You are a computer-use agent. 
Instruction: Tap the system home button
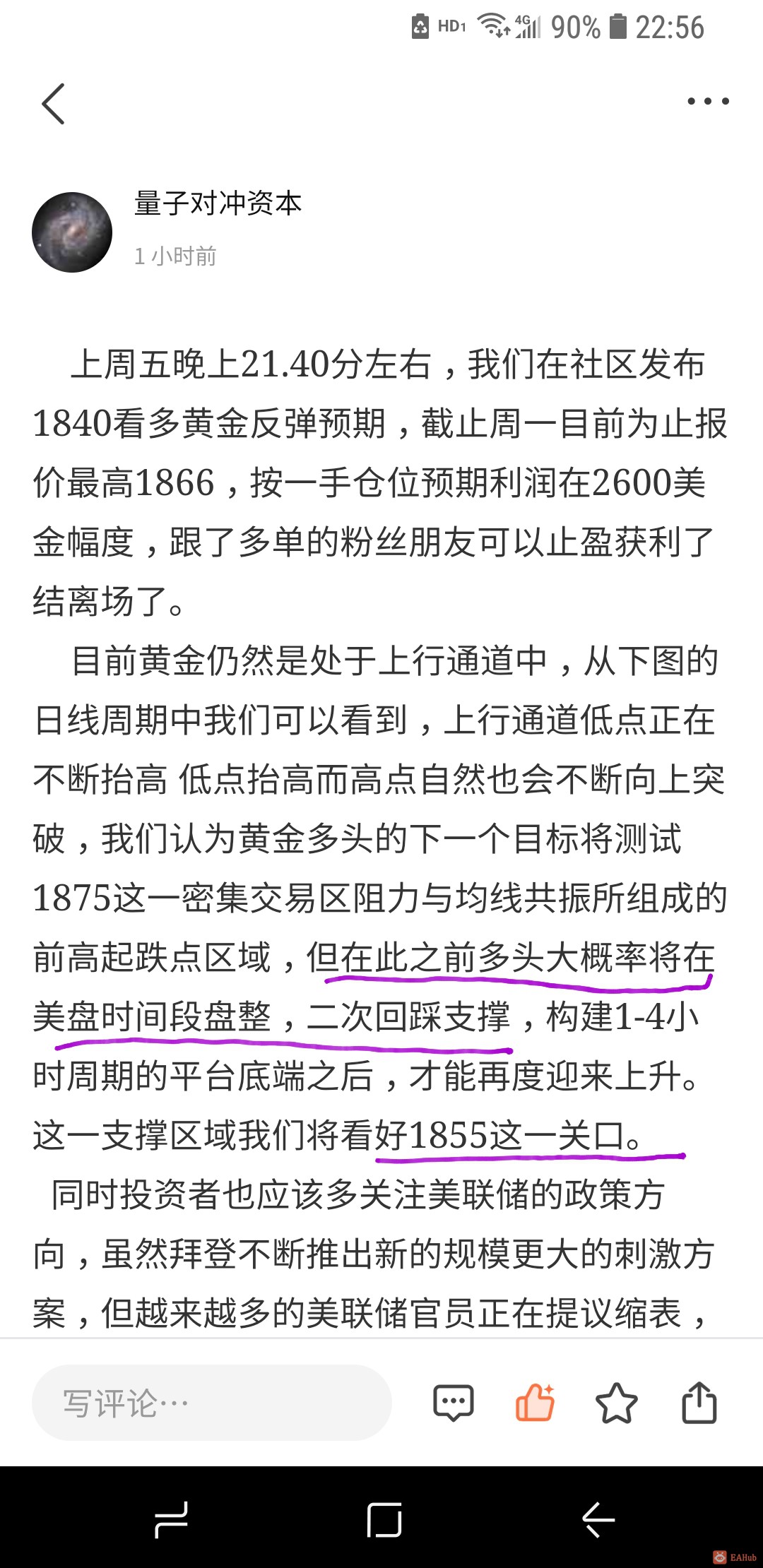click(x=384, y=1520)
